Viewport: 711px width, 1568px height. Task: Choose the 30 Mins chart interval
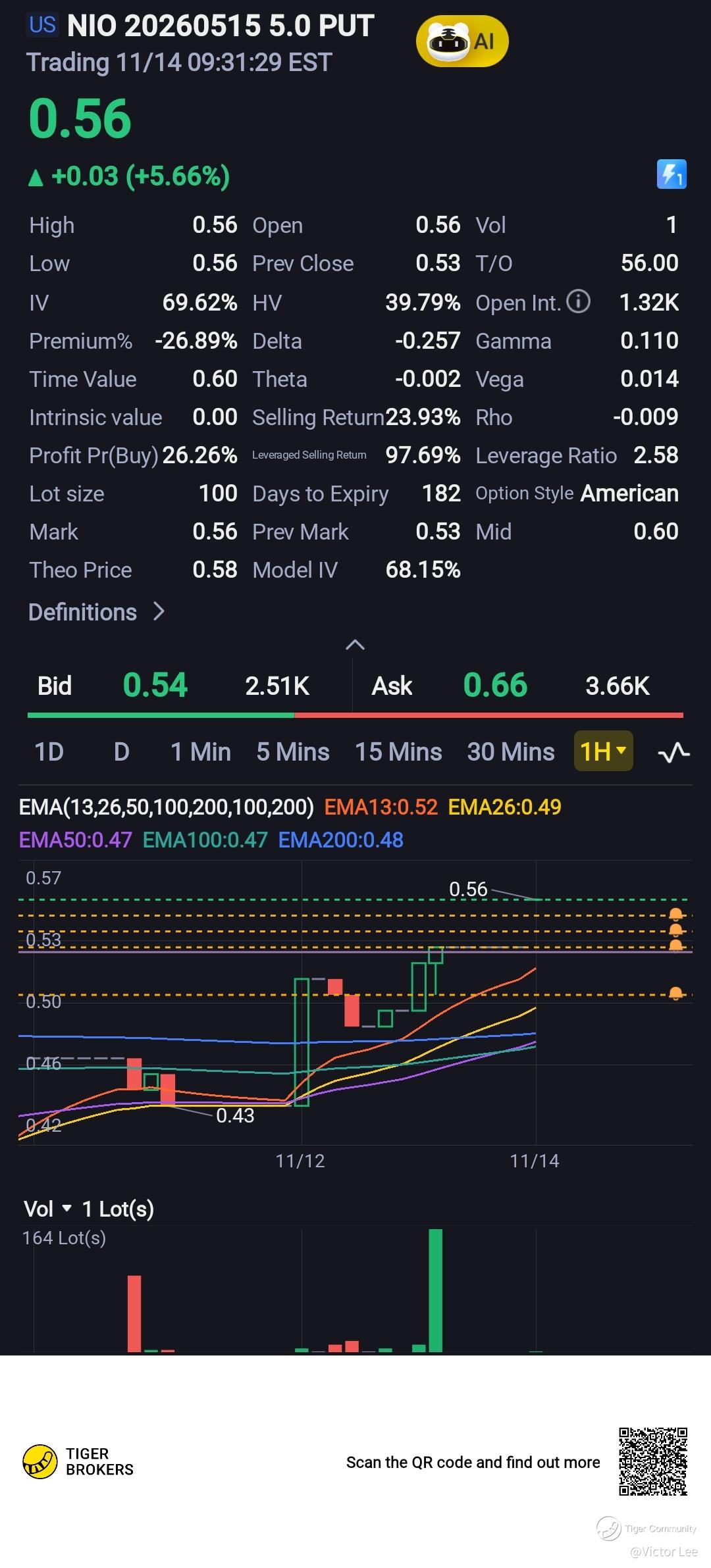[510, 751]
